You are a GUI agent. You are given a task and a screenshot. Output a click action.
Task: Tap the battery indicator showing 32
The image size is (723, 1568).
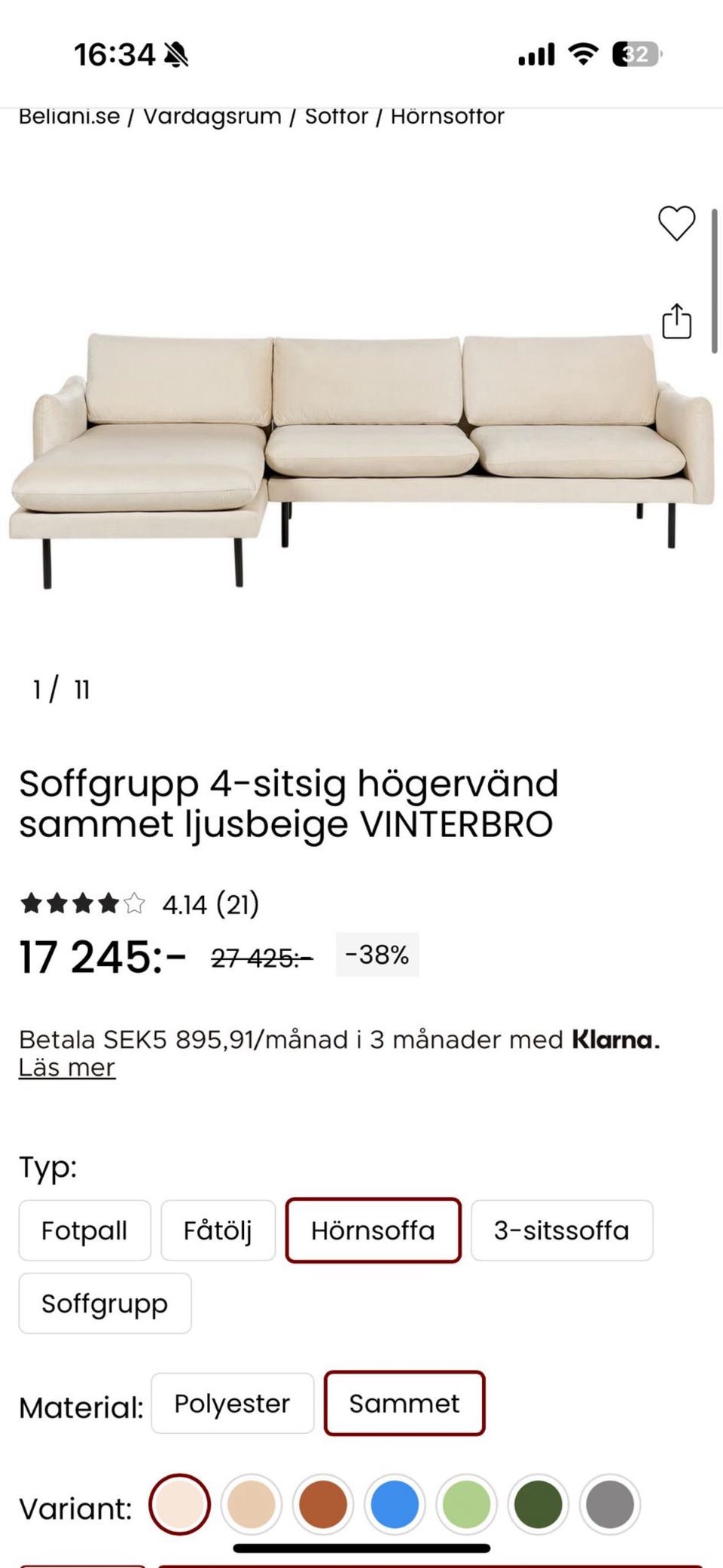pyautogui.click(x=636, y=53)
